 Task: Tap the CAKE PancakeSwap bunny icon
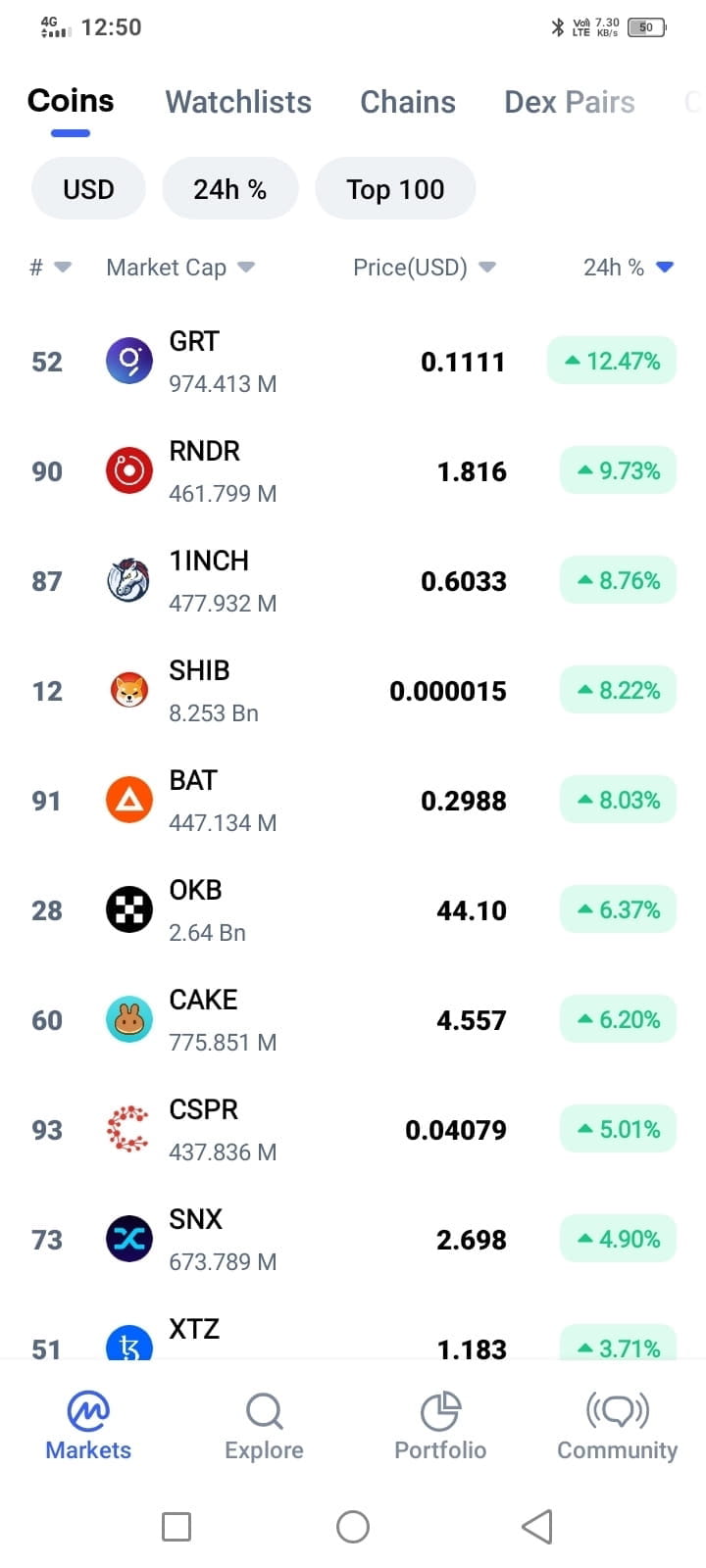click(x=128, y=1019)
